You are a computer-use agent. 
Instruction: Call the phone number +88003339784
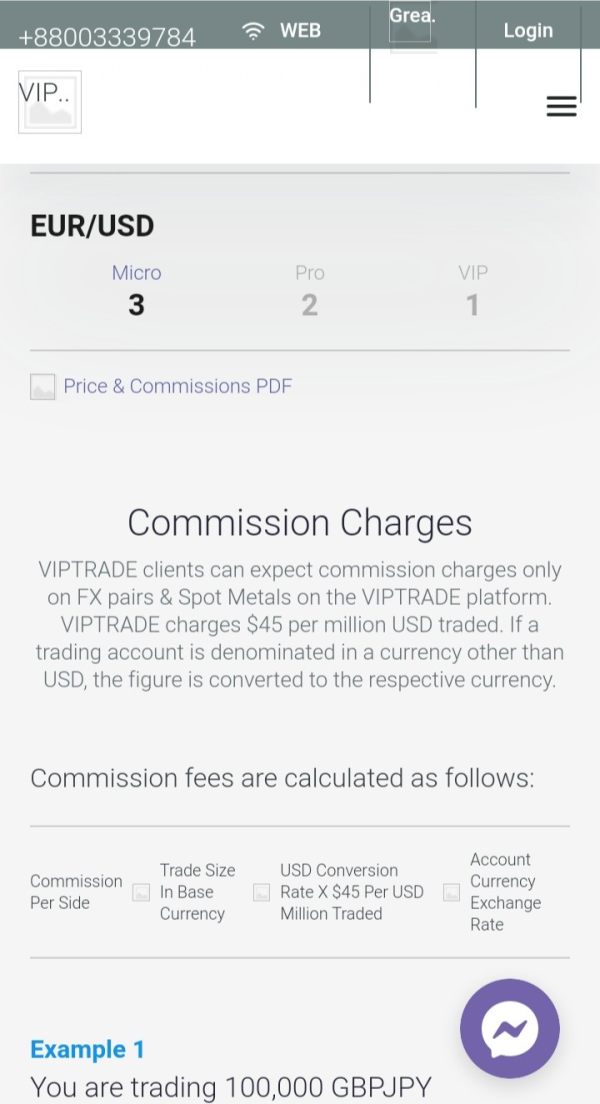107,37
